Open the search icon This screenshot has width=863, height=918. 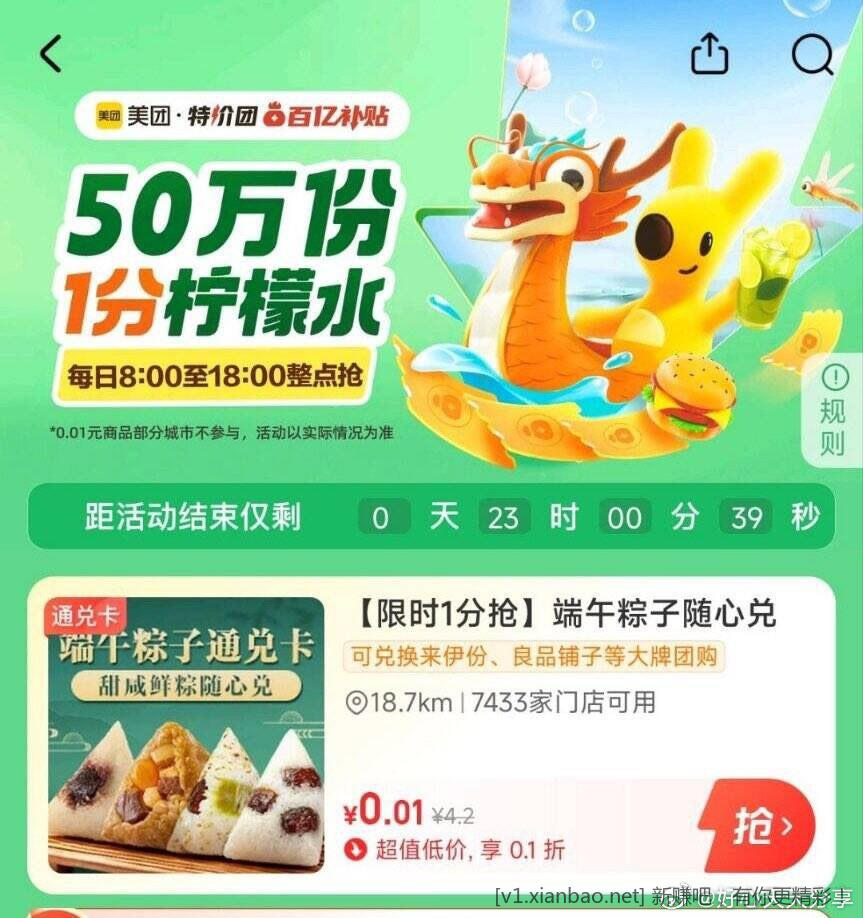pos(812,53)
